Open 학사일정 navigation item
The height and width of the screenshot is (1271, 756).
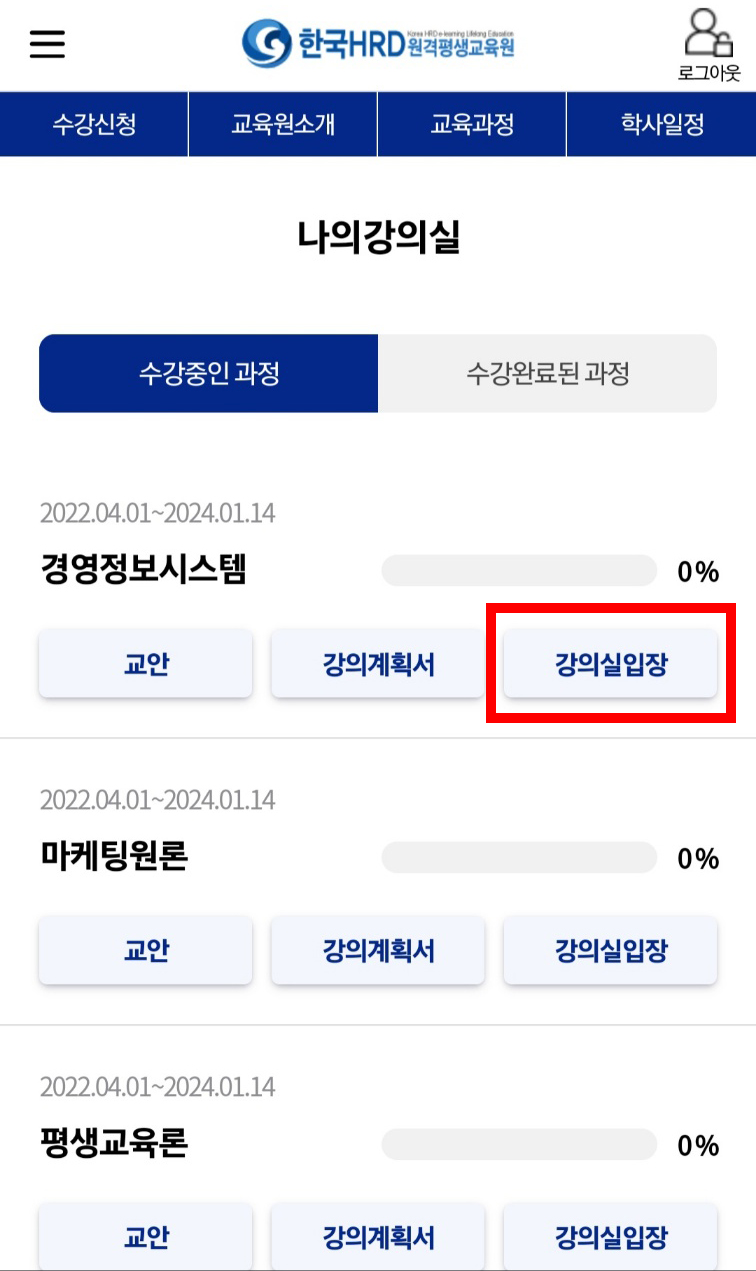tap(662, 124)
